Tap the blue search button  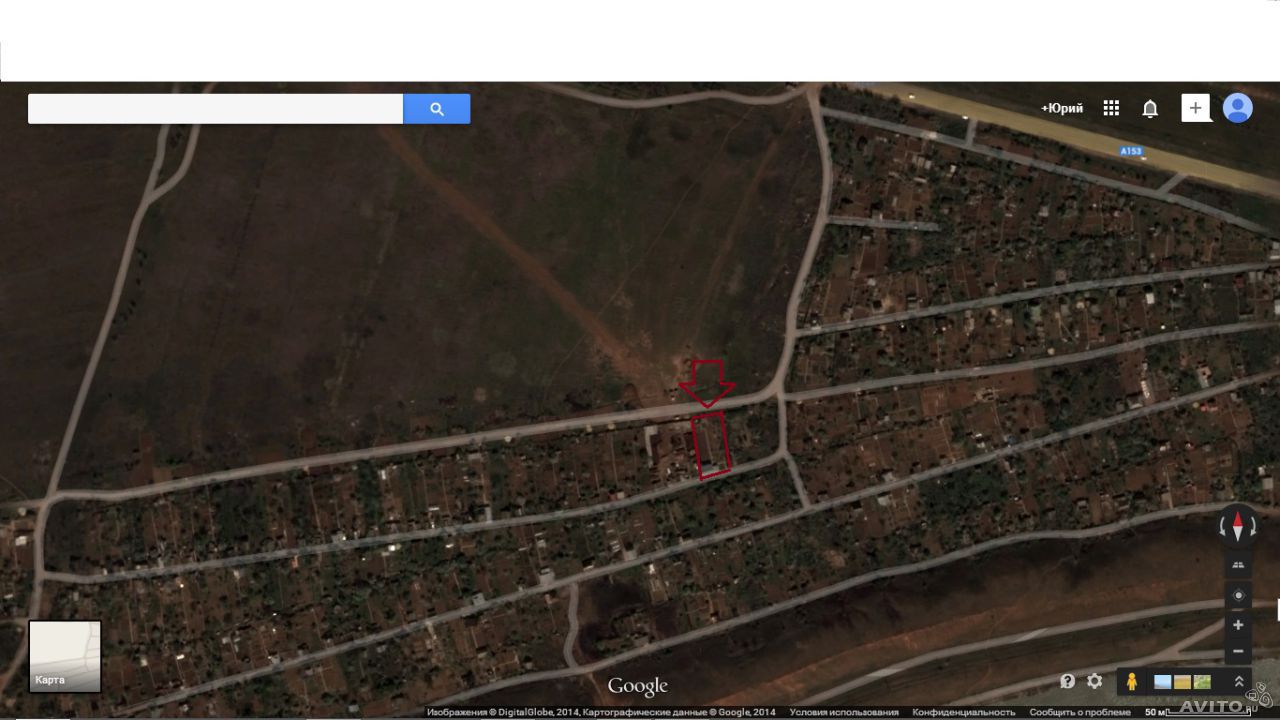point(436,109)
